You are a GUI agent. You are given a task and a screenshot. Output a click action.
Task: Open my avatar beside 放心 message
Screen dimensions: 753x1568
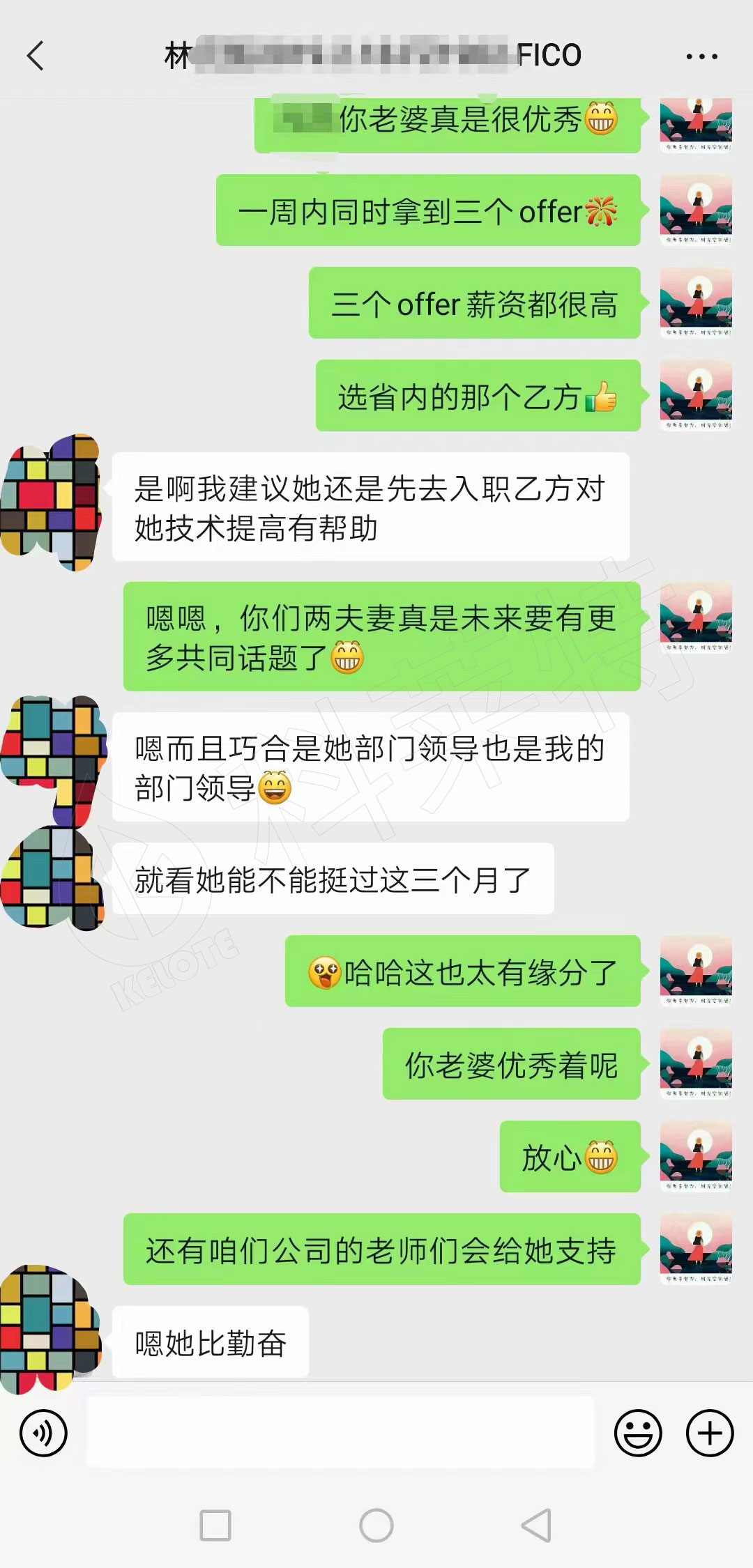696,1157
